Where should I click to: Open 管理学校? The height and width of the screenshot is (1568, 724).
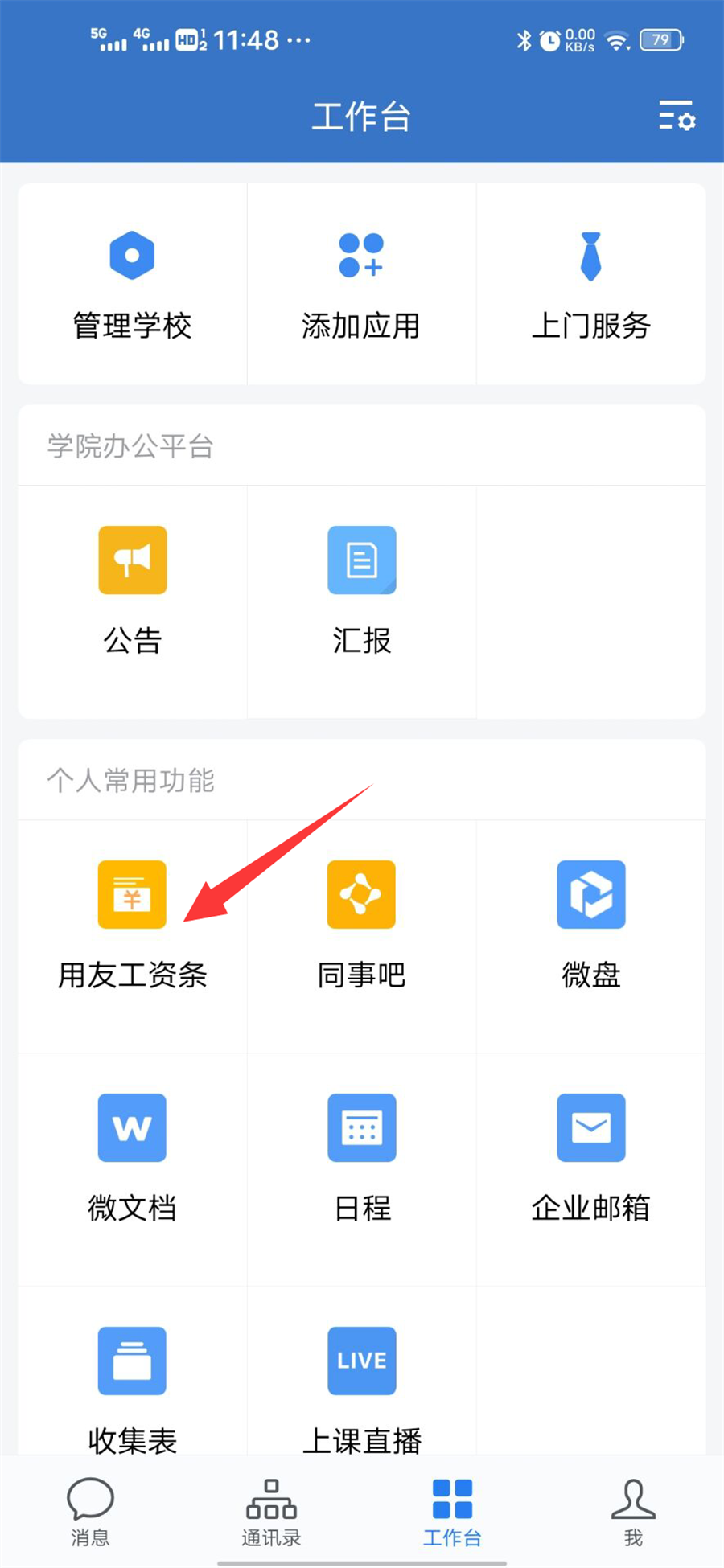pos(132,284)
